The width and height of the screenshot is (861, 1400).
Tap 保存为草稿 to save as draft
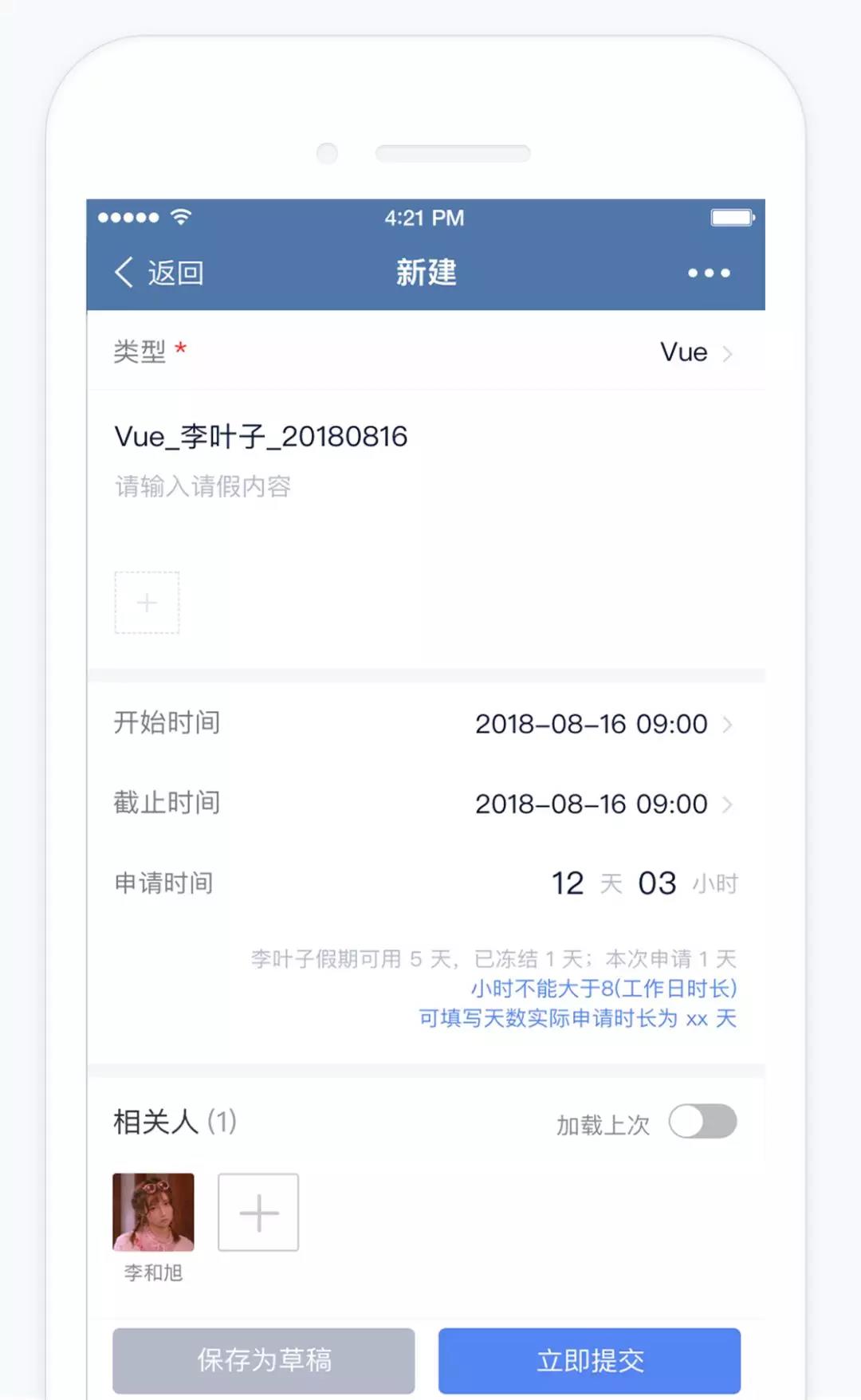pos(264,1360)
